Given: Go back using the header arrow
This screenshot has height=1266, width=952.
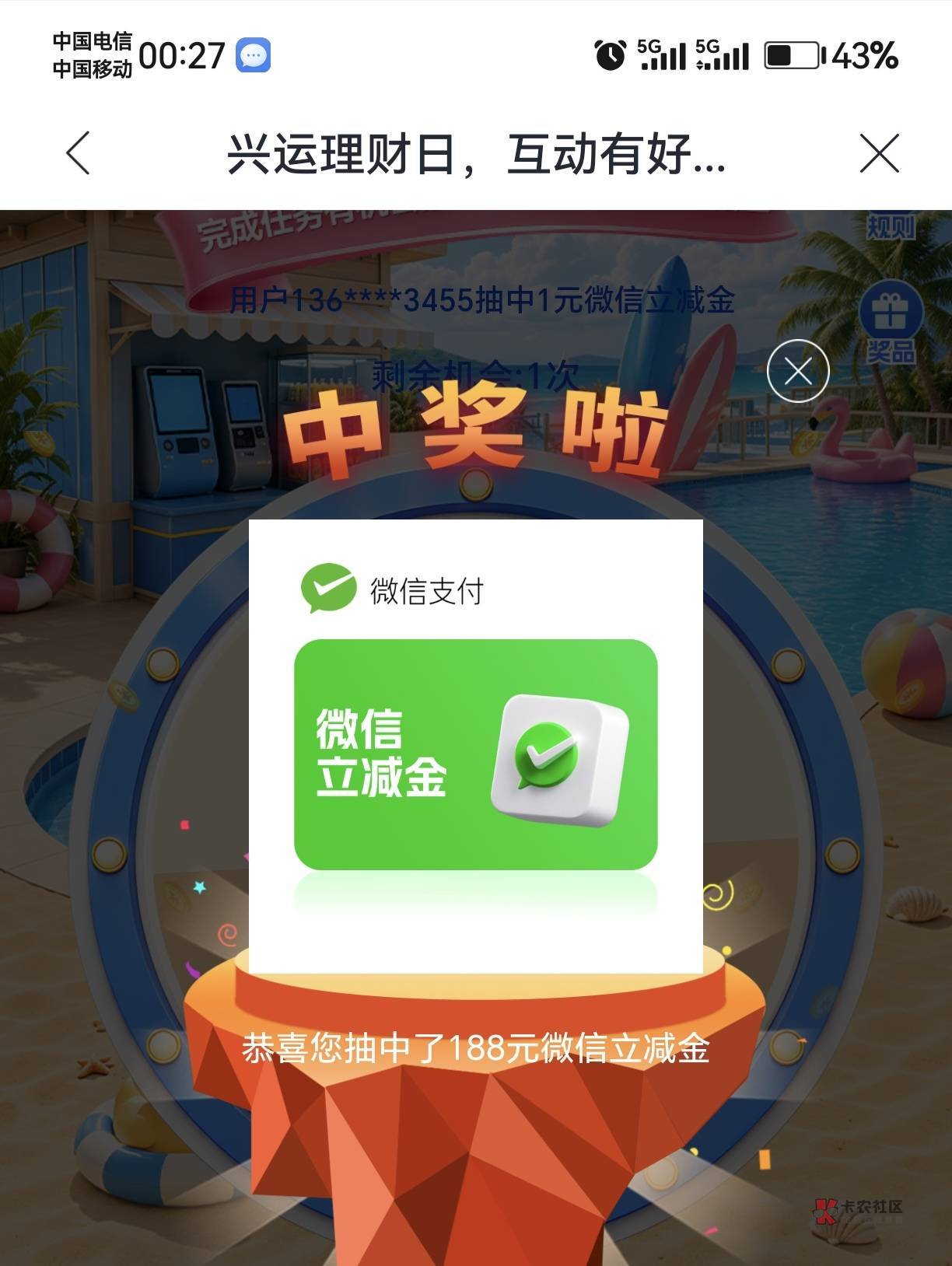Looking at the screenshot, I should [x=78, y=153].
